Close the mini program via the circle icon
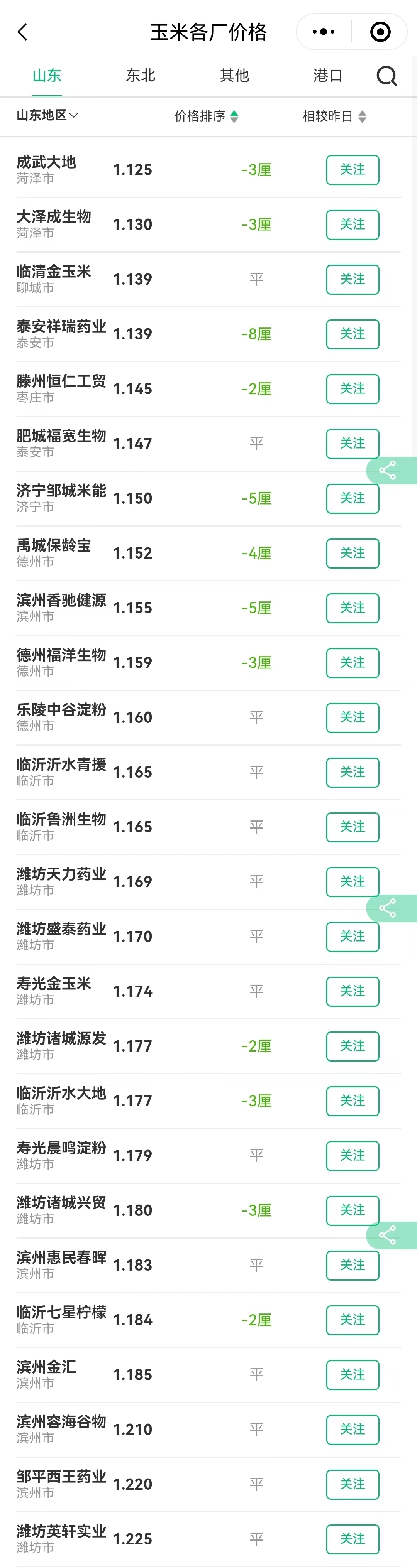Screen dimensions: 417x1568 pyautogui.click(x=380, y=32)
